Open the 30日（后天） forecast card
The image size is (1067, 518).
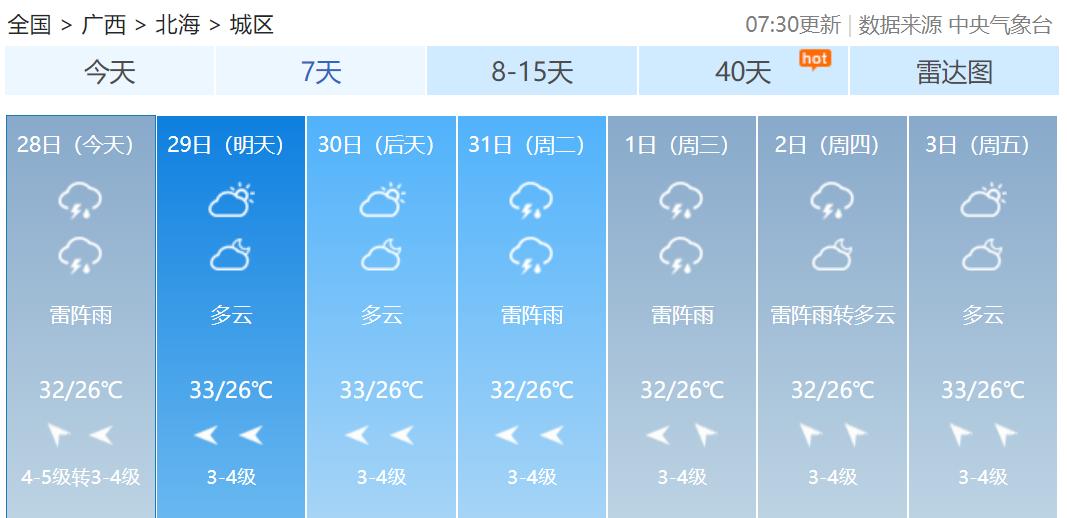[381, 315]
